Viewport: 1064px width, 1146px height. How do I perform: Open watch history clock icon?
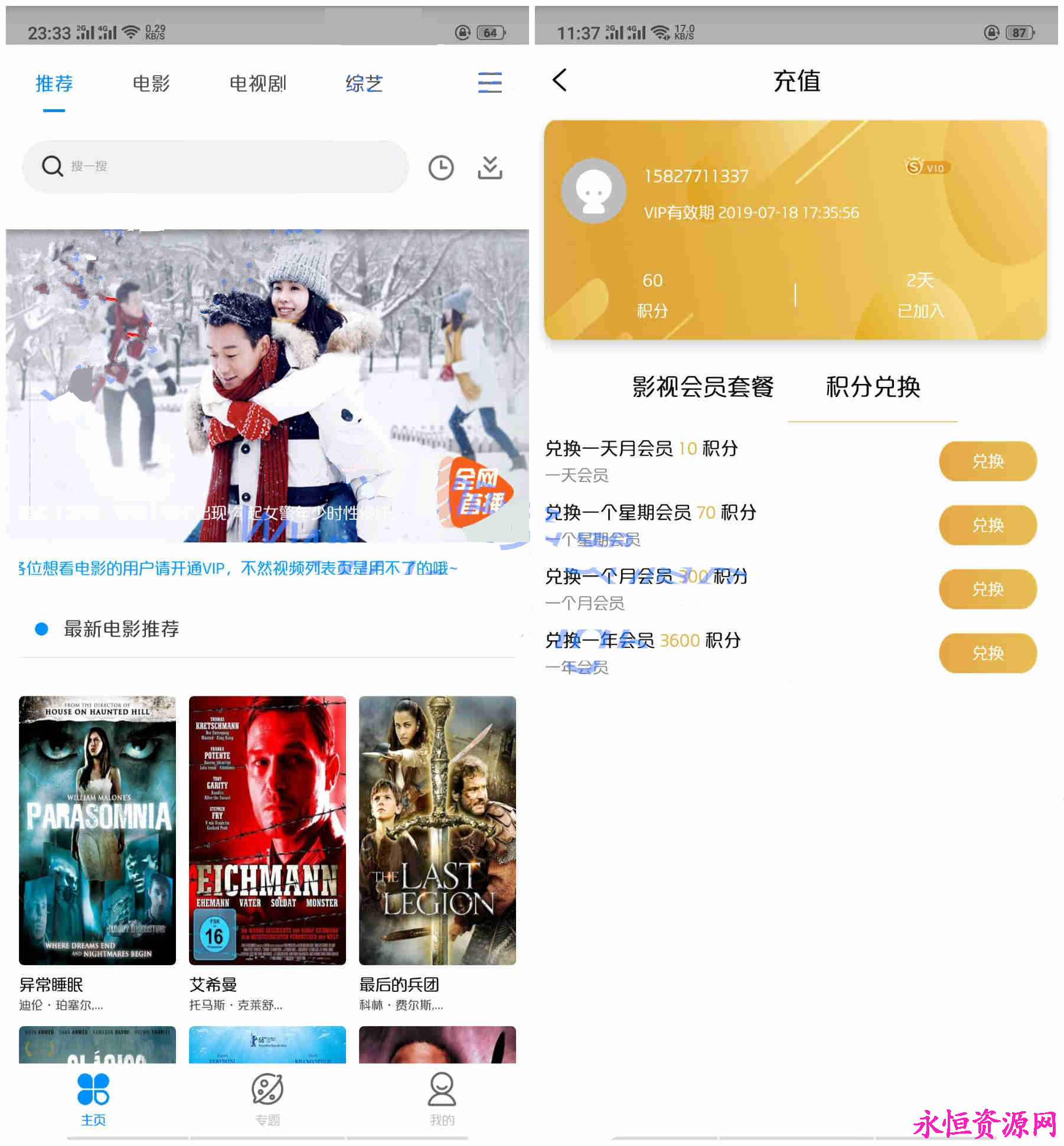pyautogui.click(x=440, y=168)
